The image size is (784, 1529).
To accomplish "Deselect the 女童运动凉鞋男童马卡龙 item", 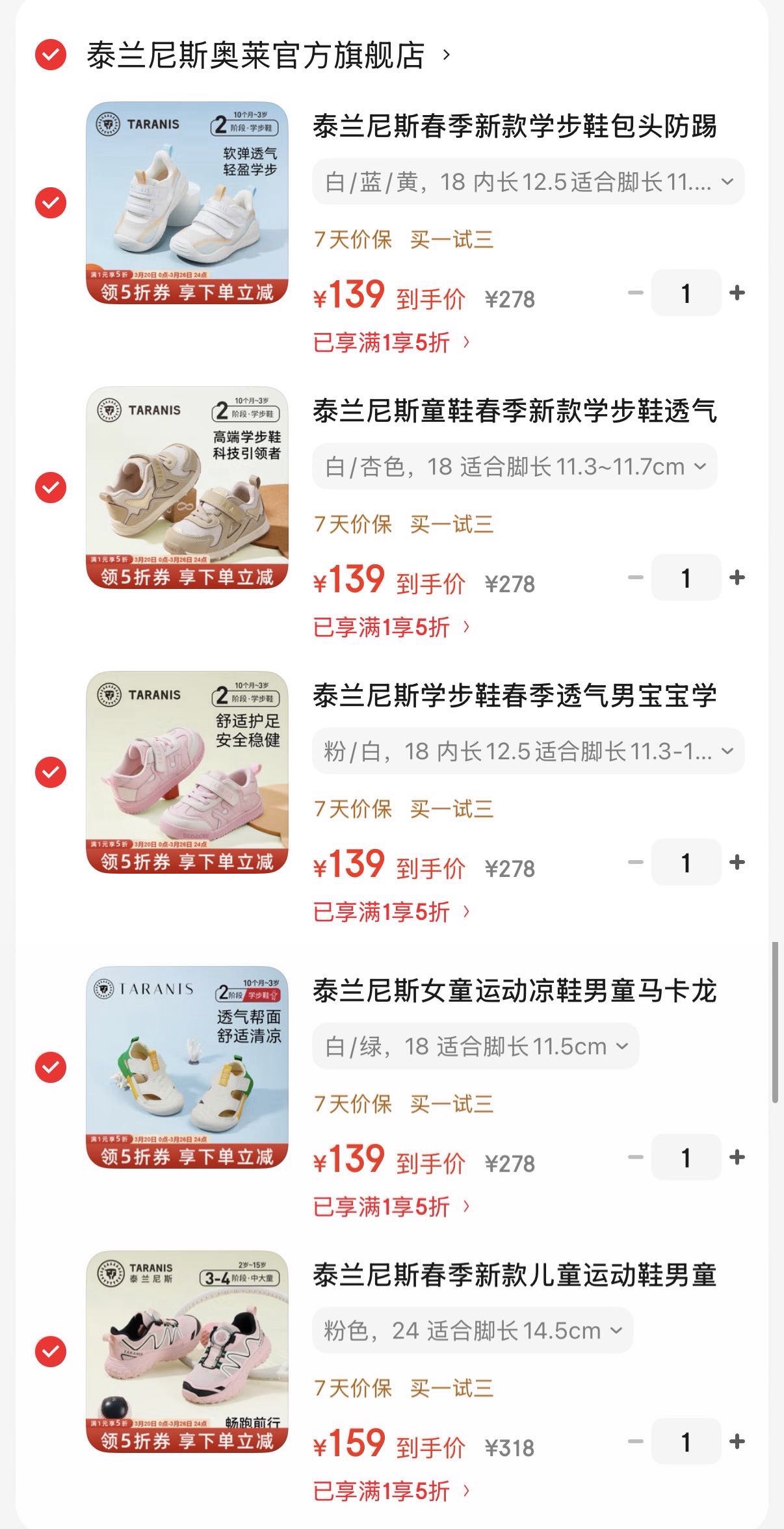I will 51,1067.
